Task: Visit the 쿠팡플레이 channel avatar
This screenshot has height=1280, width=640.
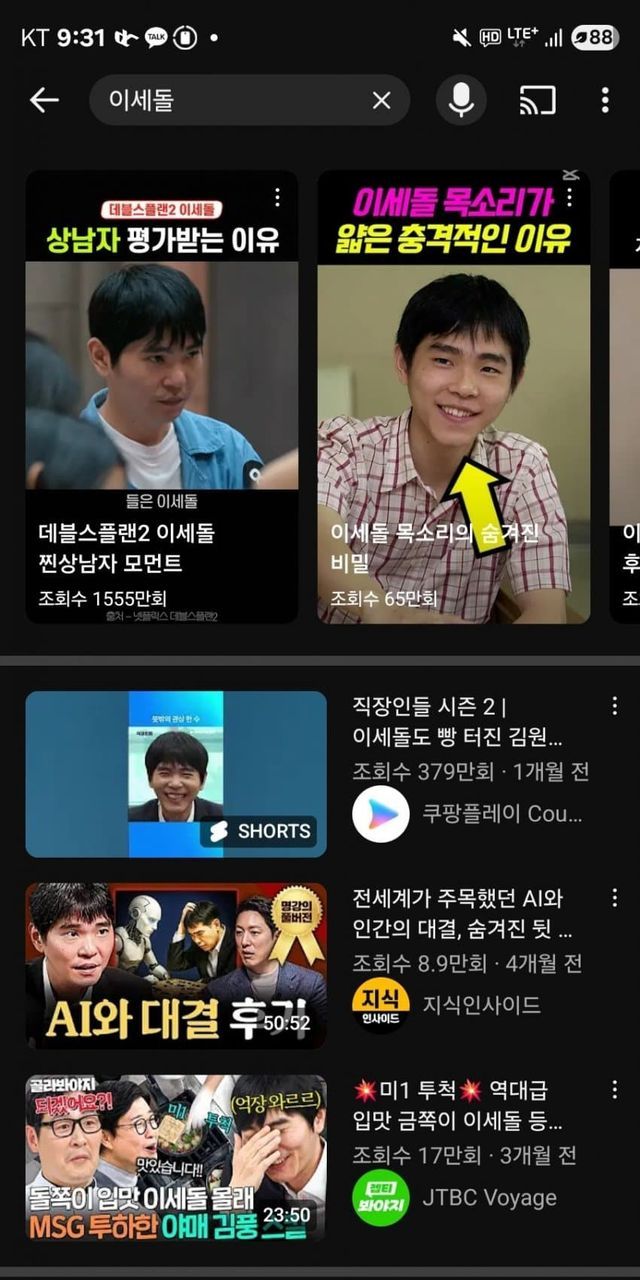Action: point(381,813)
